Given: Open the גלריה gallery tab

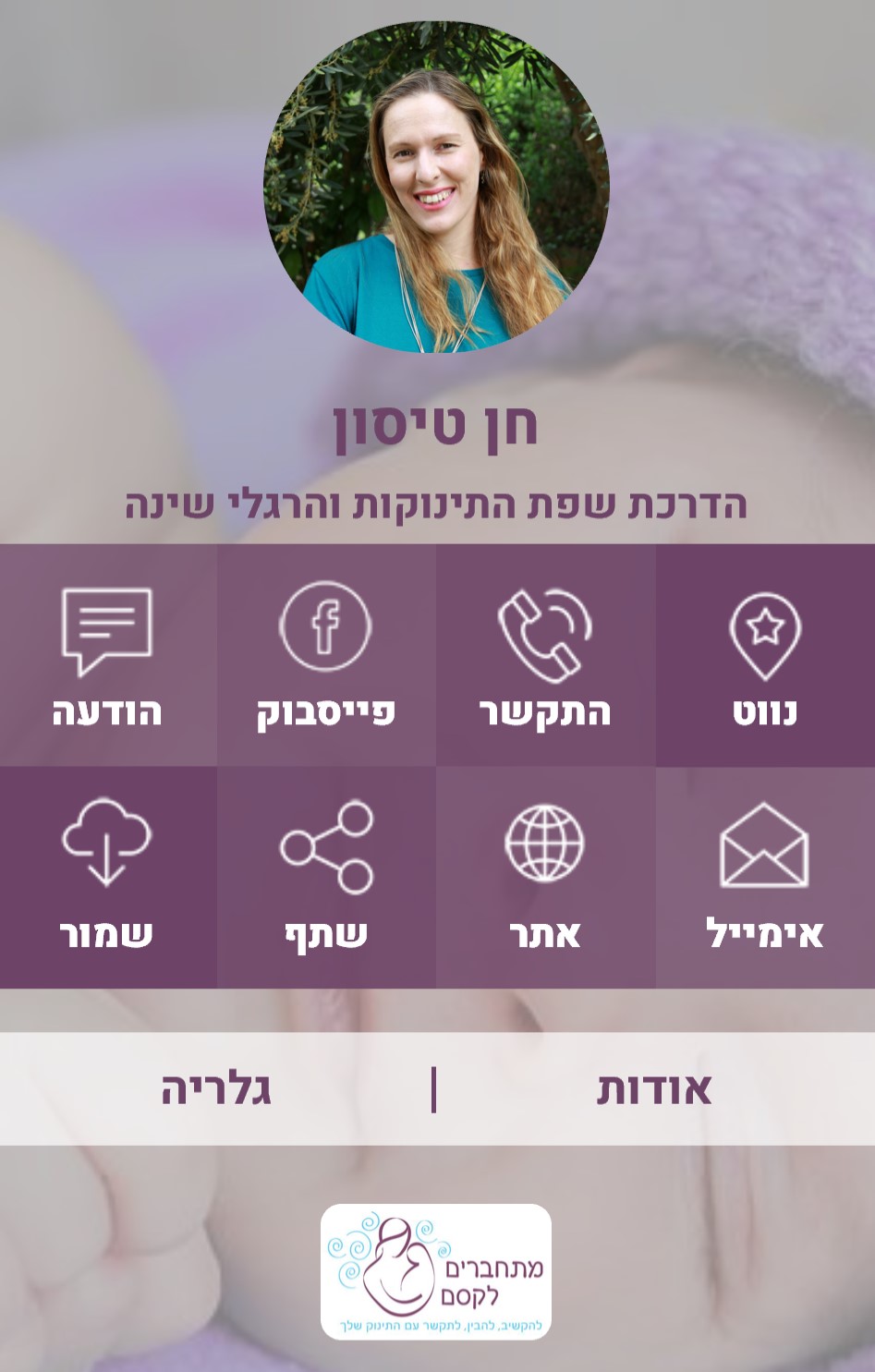Looking at the screenshot, I should tap(216, 1089).
